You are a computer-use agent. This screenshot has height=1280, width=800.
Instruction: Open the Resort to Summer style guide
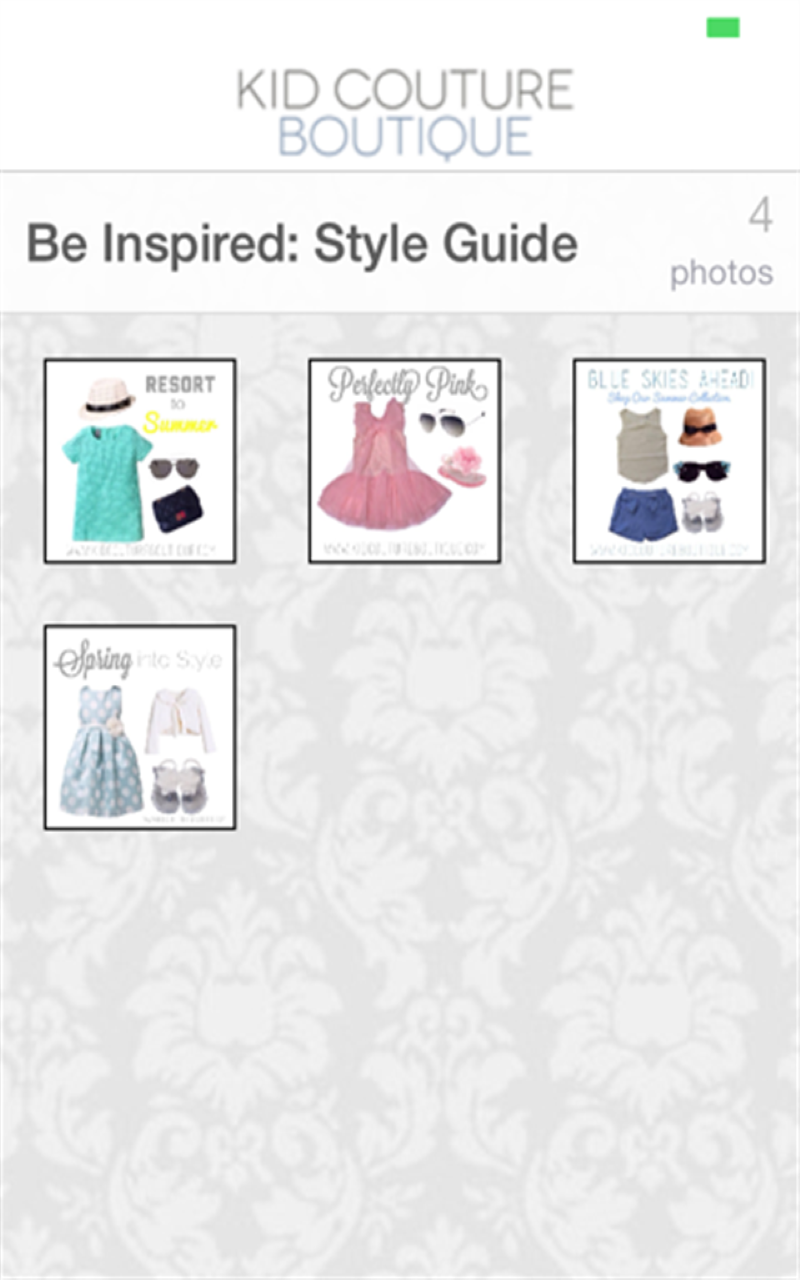coord(140,460)
